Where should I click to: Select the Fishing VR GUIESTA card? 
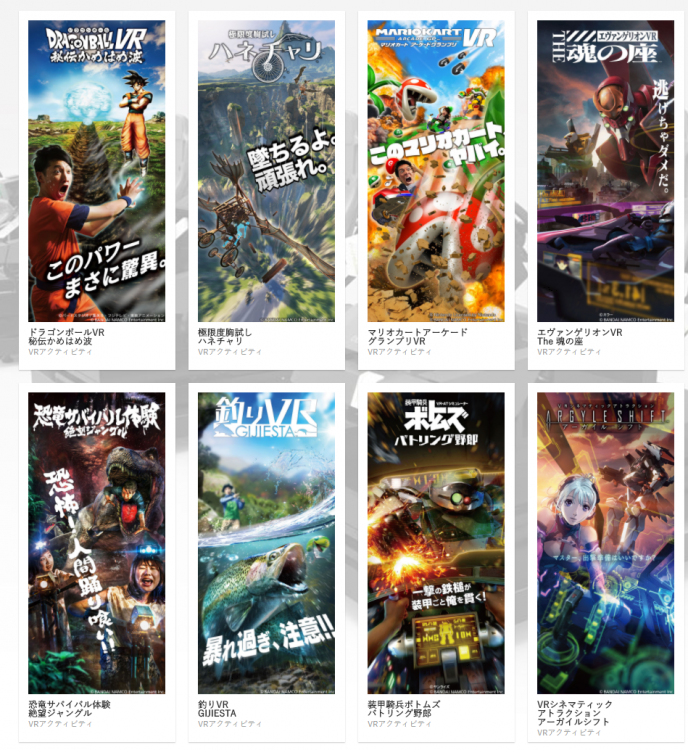pyautogui.click(x=266, y=543)
